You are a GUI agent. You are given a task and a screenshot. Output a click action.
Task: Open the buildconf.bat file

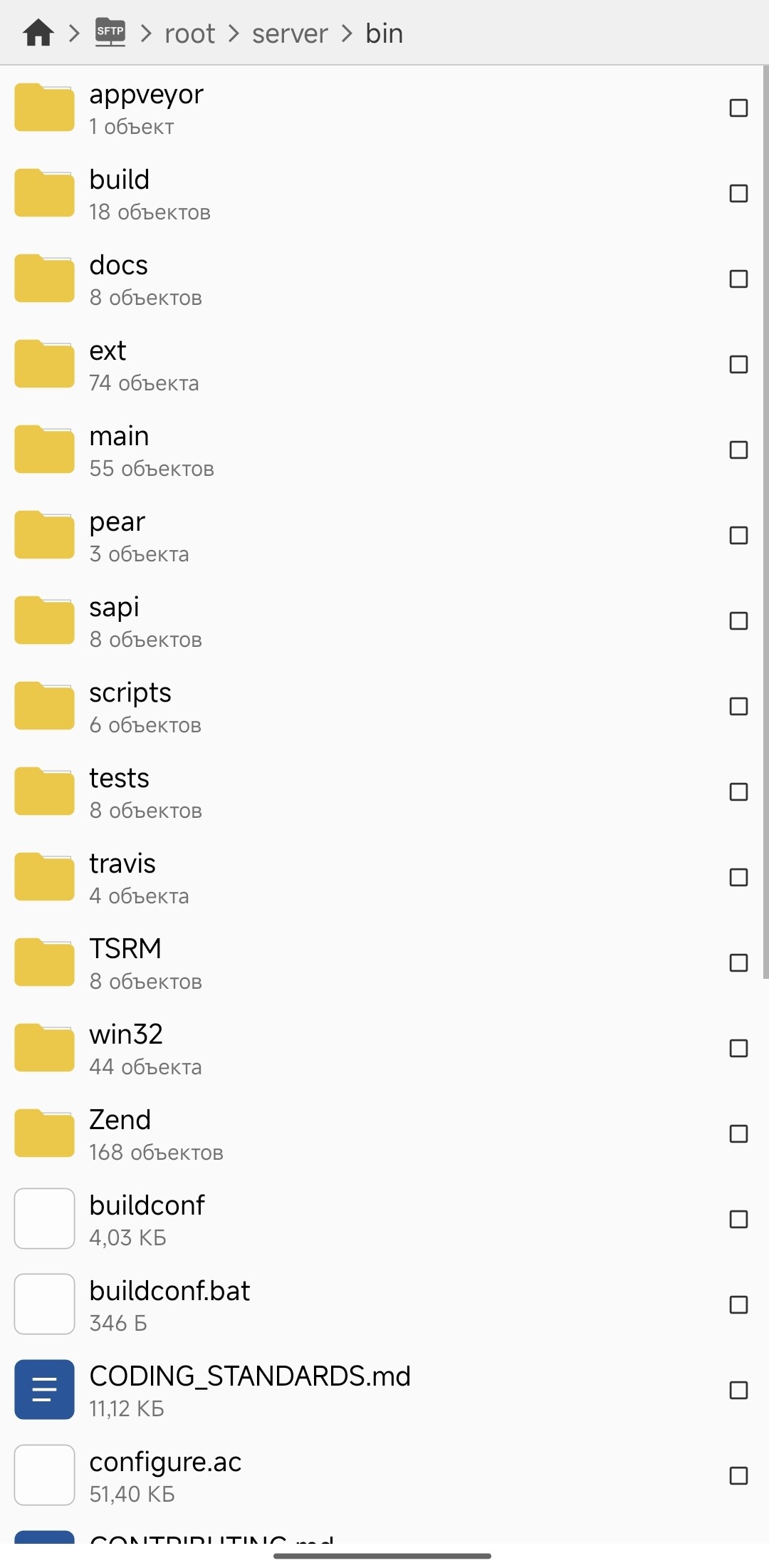[x=384, y=1305]
